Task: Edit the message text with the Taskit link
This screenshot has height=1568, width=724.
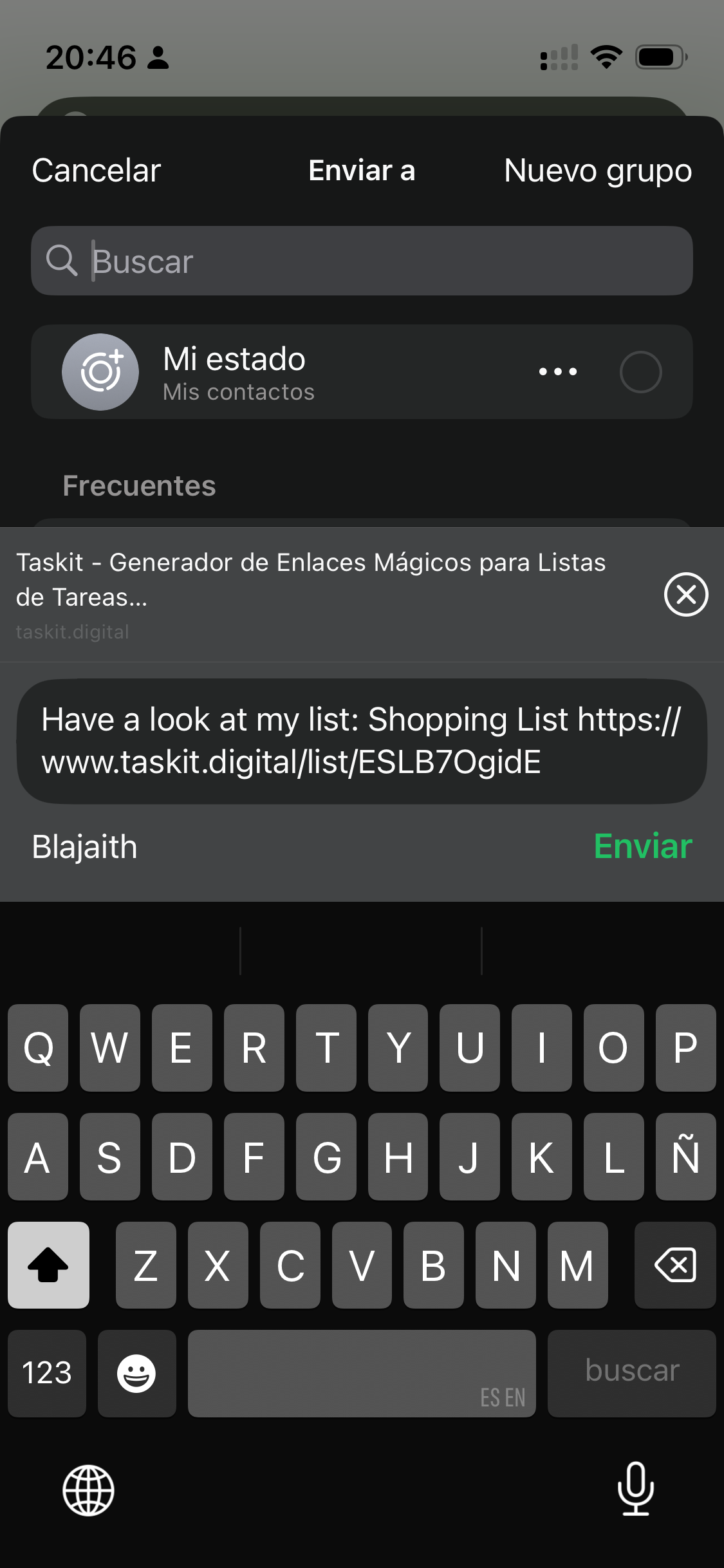Action: pos(362,741)
